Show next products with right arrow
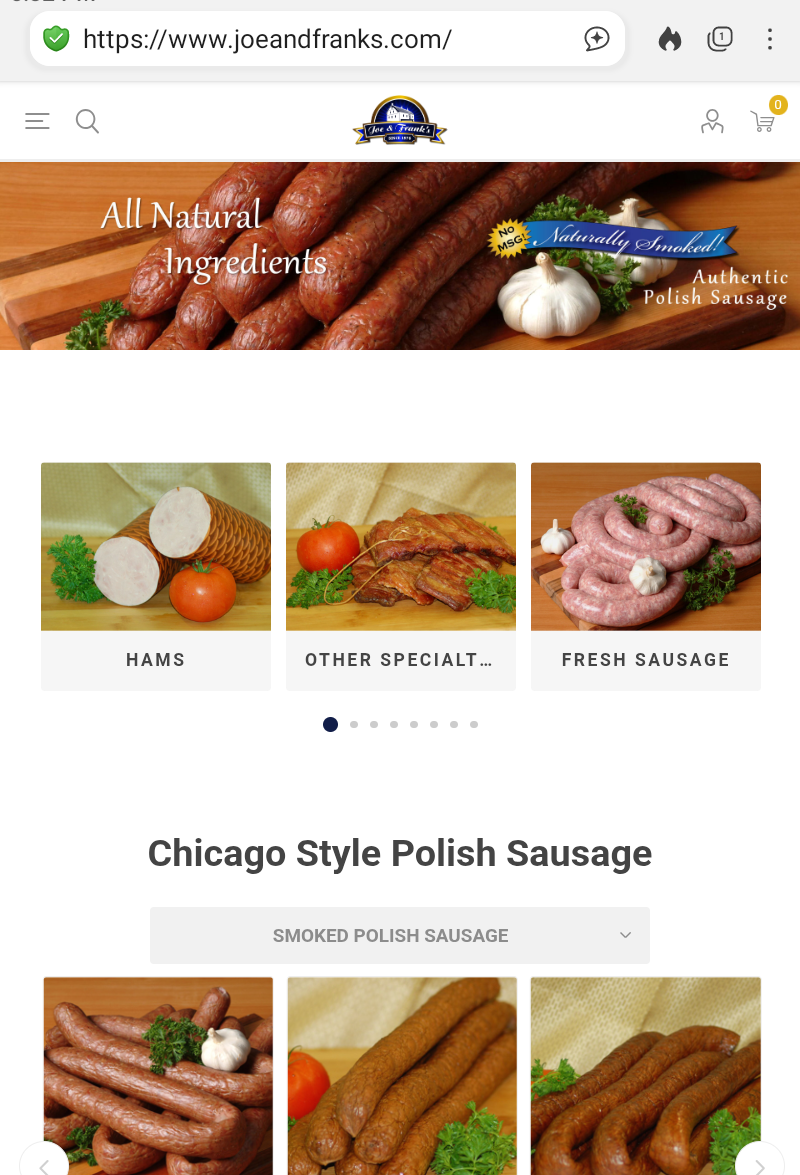The height and width of the screenshot is (1175, 800). coord(760,1163)
